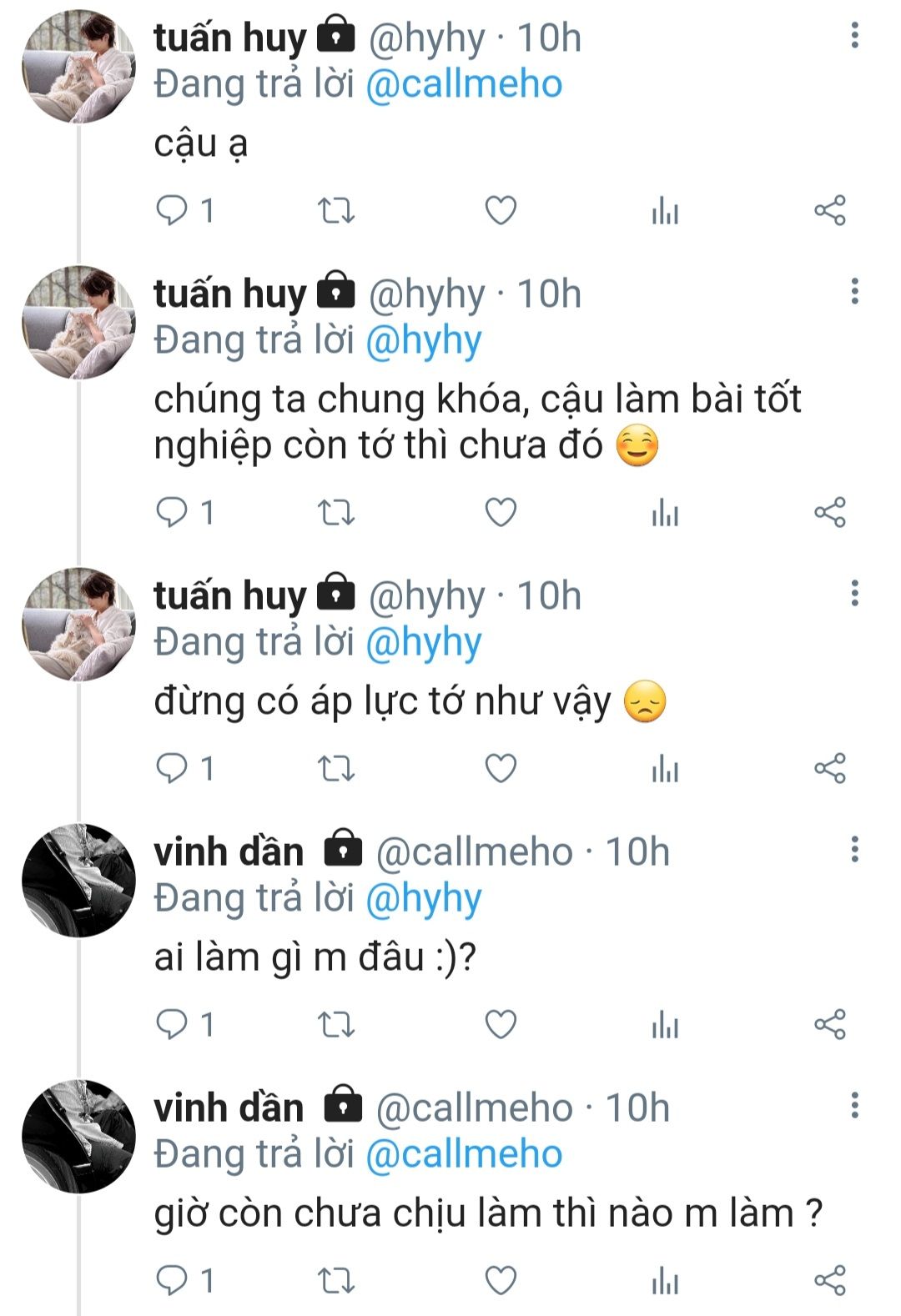Like the "đừng có áp lực" tweet
Image resolution: width=901 pixels, height=1316 pixels.
501,768
